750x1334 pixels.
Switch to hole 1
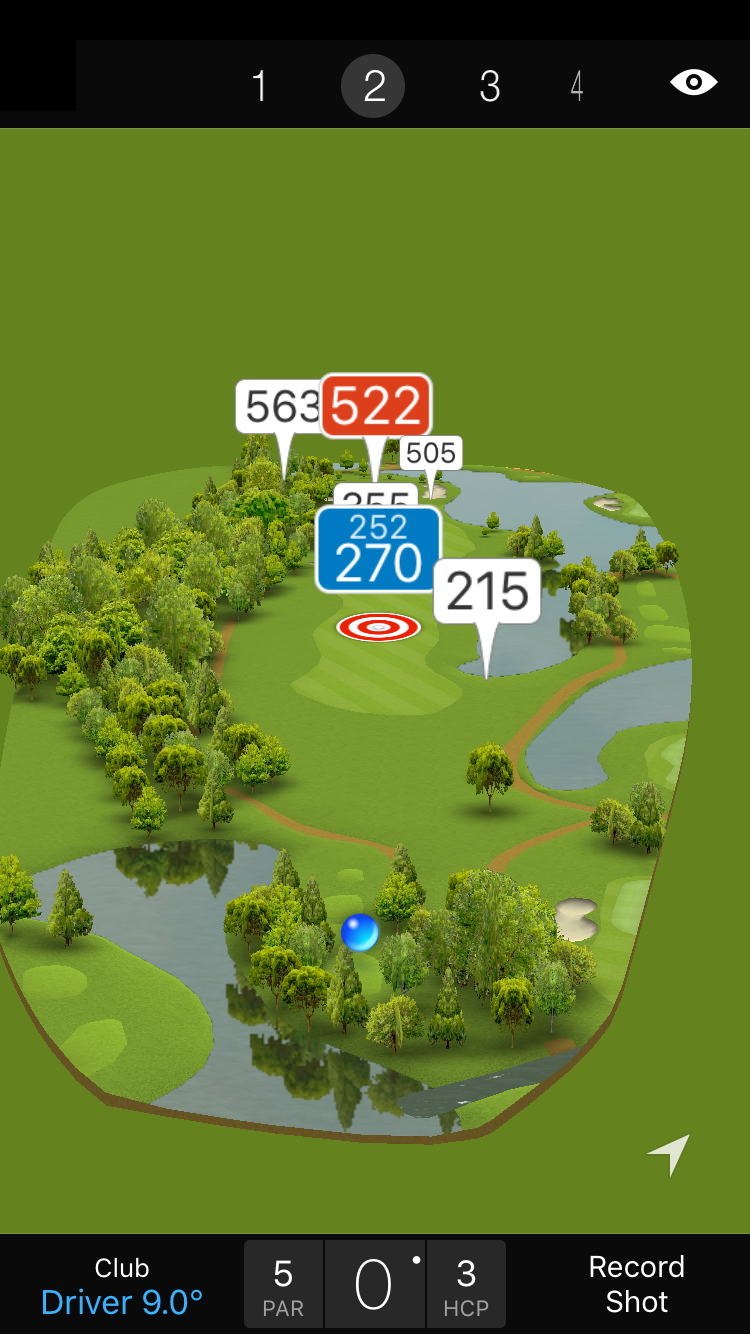click(x=260, y=86)
